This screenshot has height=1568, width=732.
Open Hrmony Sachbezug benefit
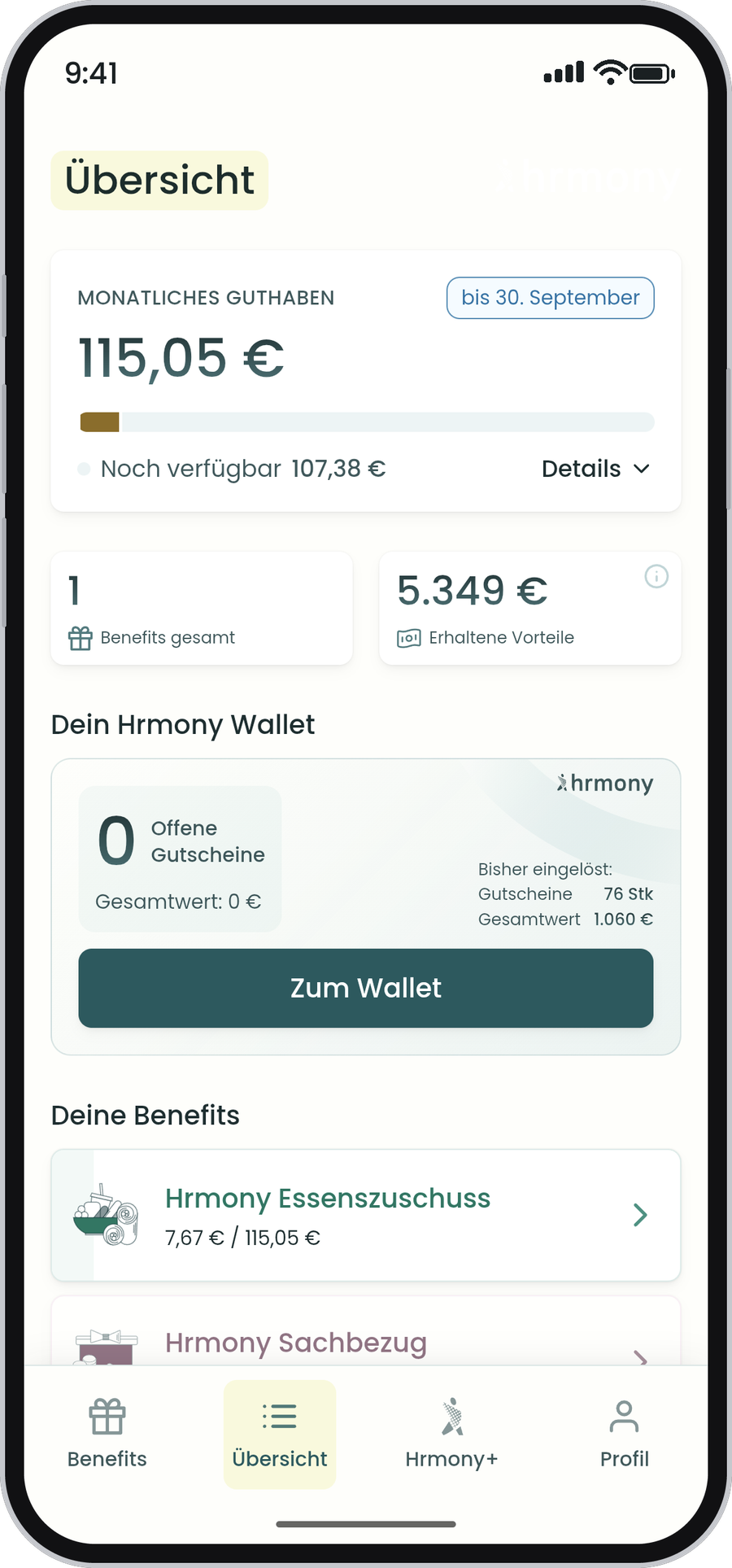click(366, 1331)
